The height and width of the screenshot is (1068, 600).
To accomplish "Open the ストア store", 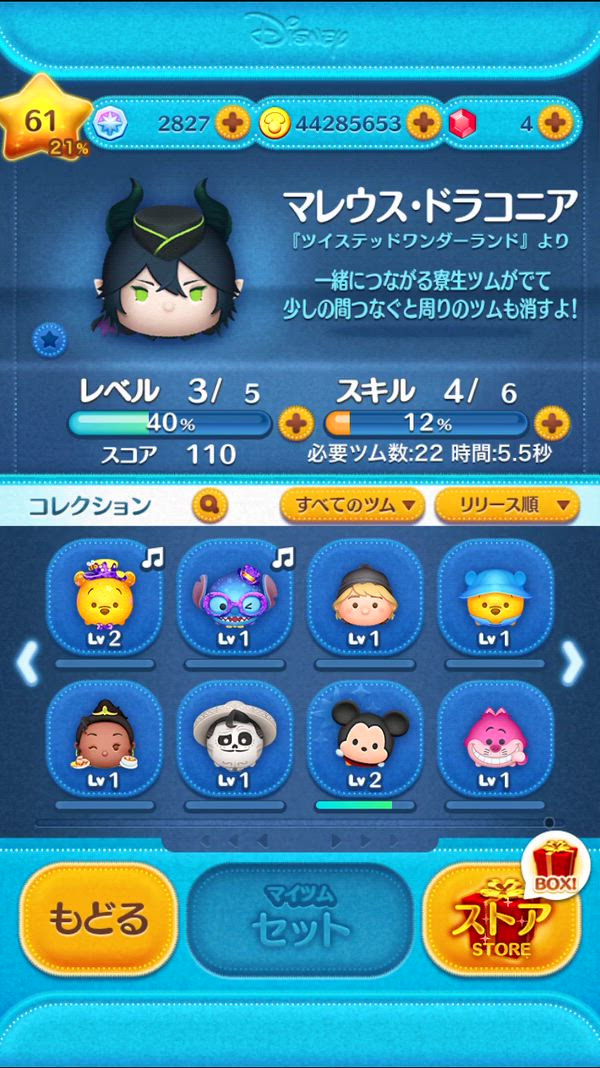I will point(502,919).
